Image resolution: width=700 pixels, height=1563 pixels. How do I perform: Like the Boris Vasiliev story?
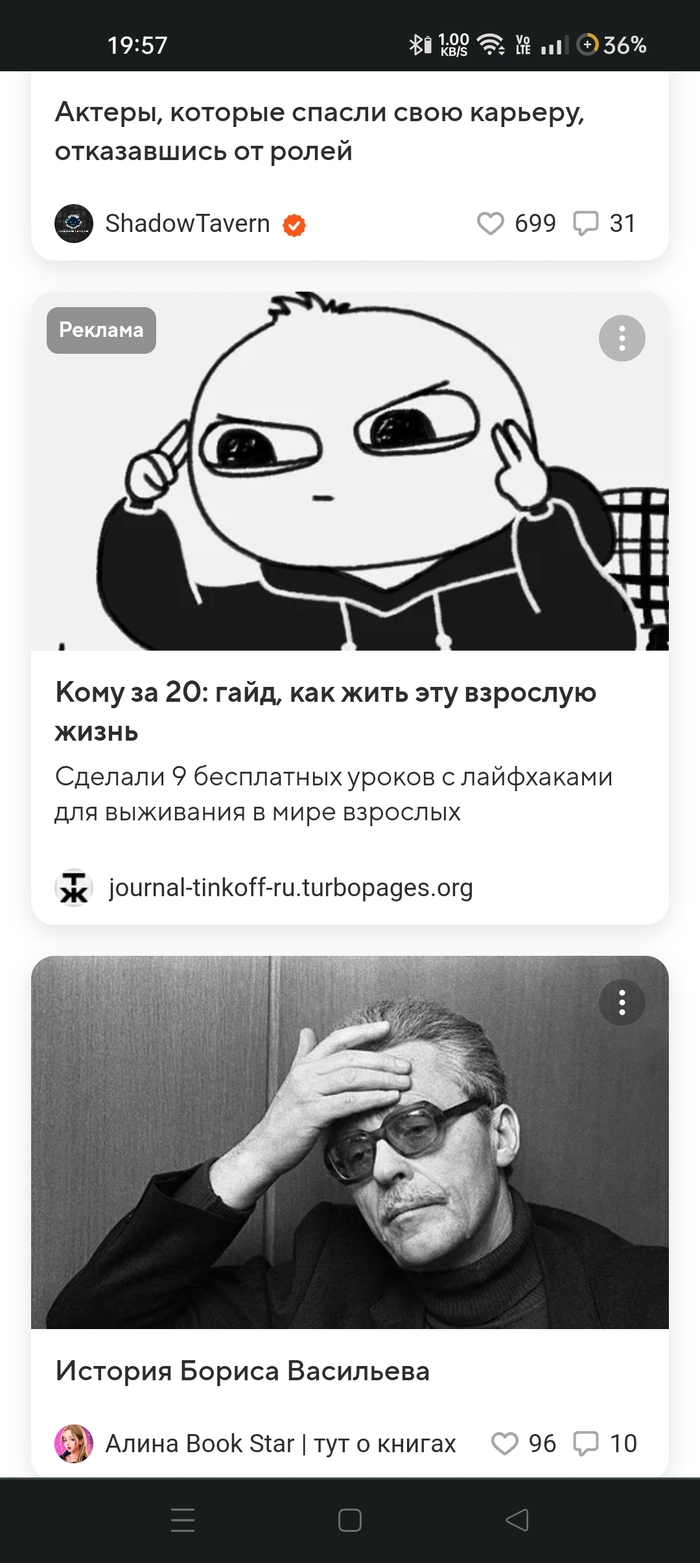505,1443
